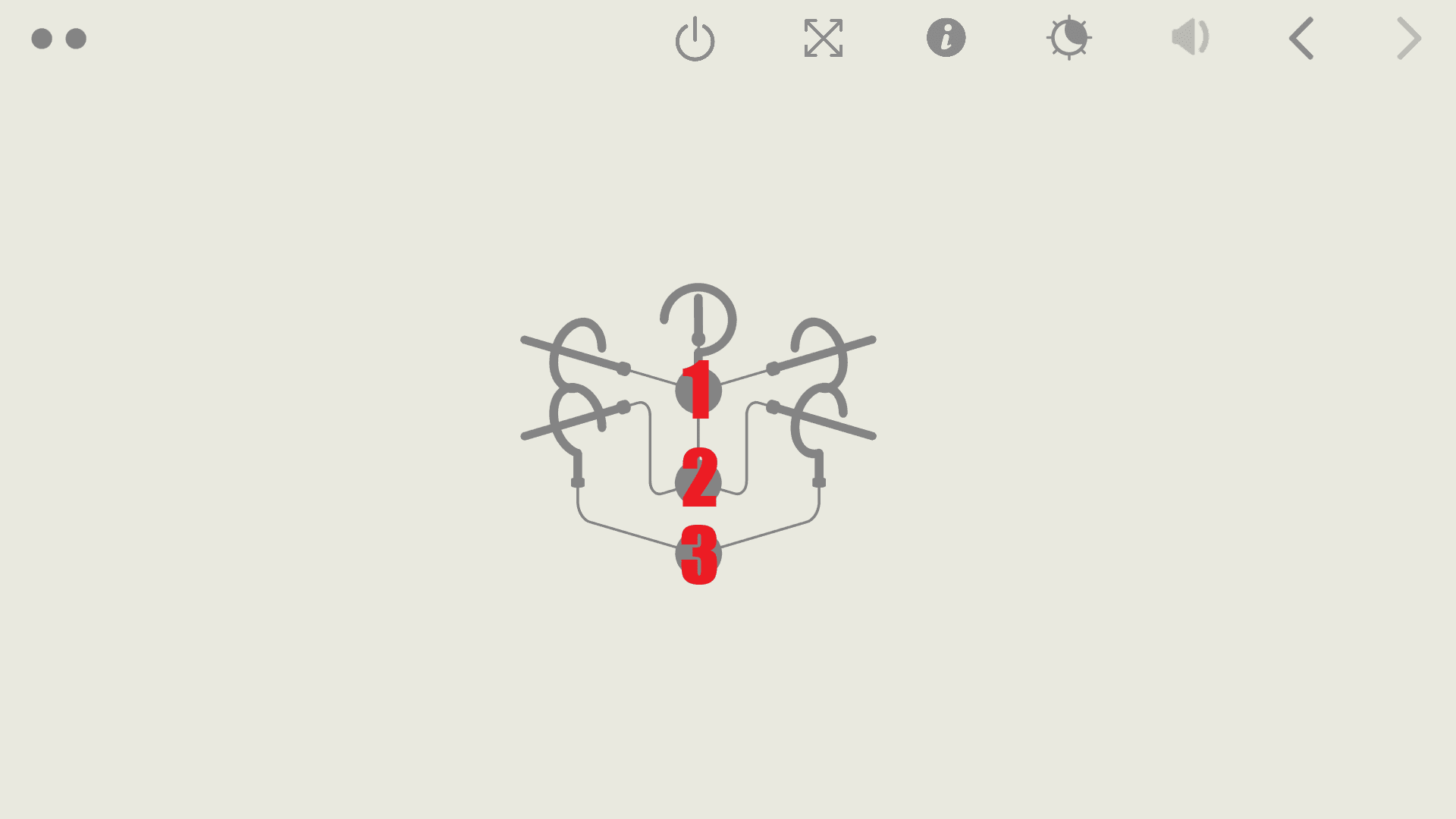Tap the power icon in the toolbar

pos(695,39)
